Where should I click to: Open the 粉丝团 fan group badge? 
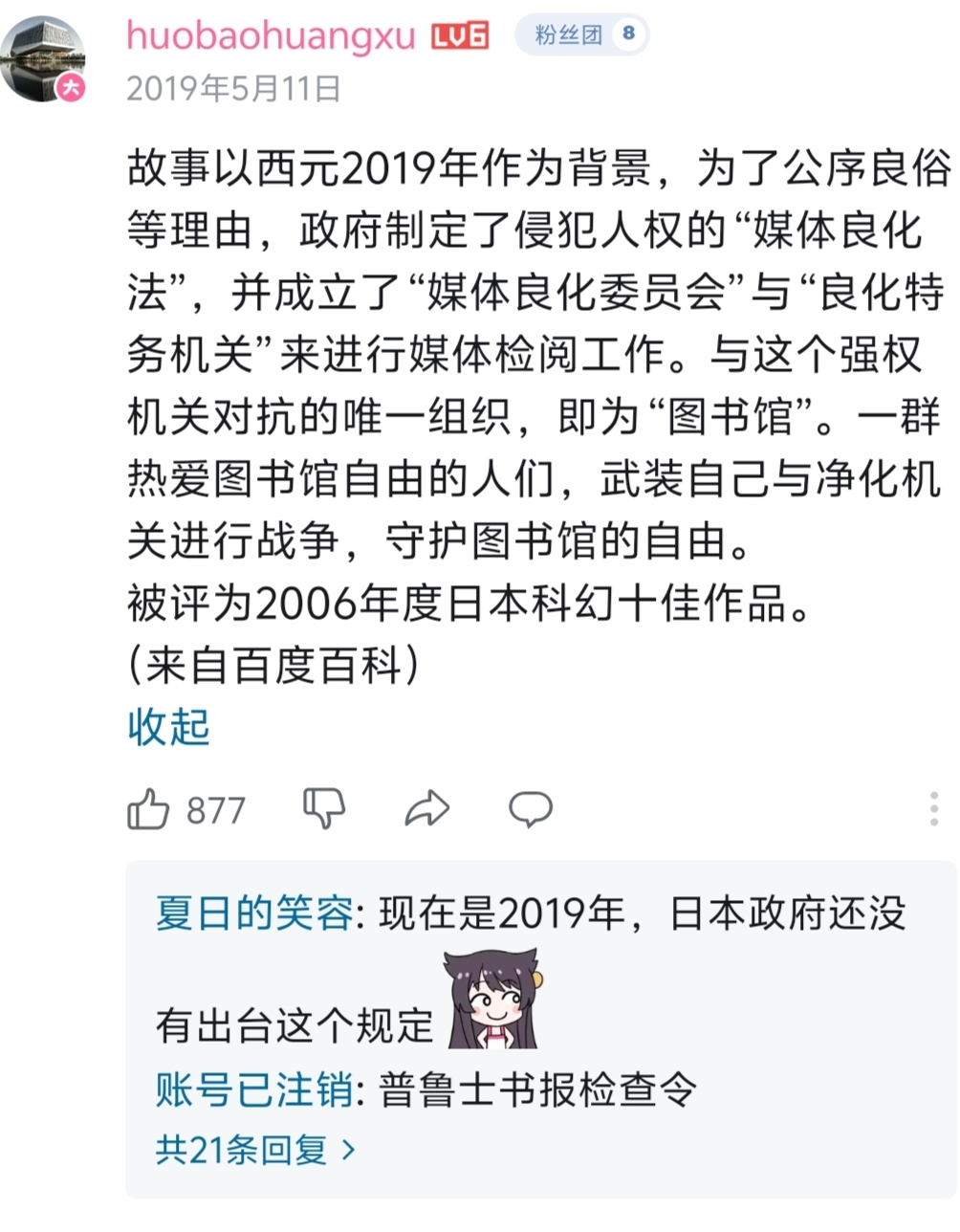(580, 35)
